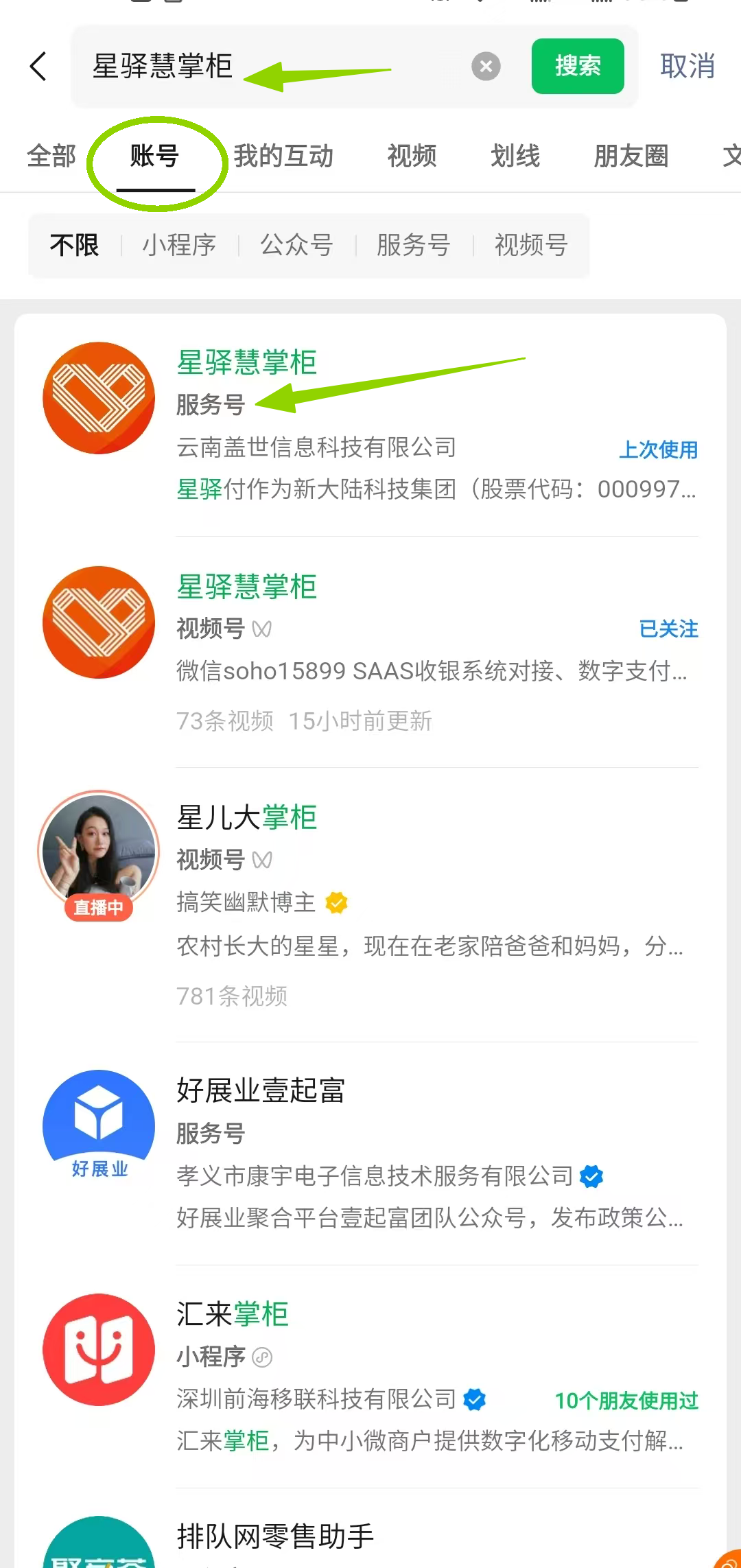Filter results by 小程序 type
Screen dimensions: 741x1568
coord(182,245)
